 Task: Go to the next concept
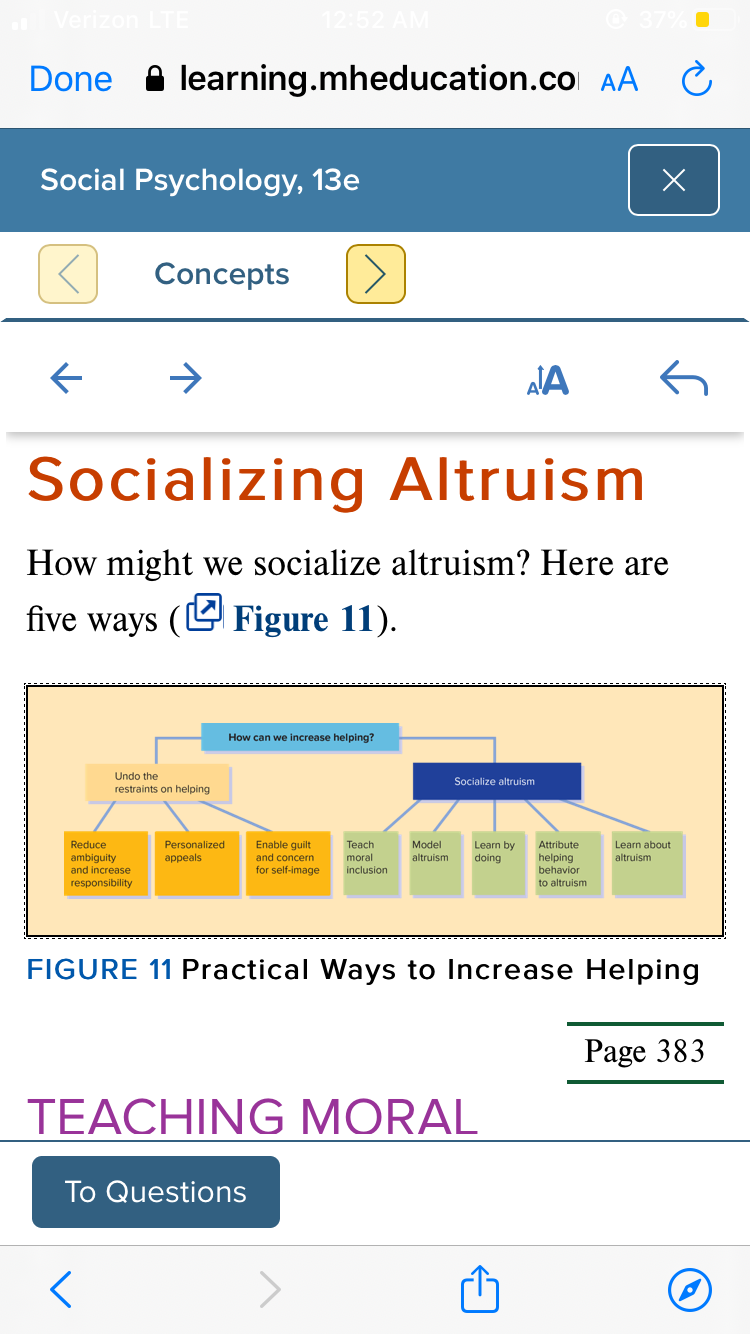pos(376,273)
